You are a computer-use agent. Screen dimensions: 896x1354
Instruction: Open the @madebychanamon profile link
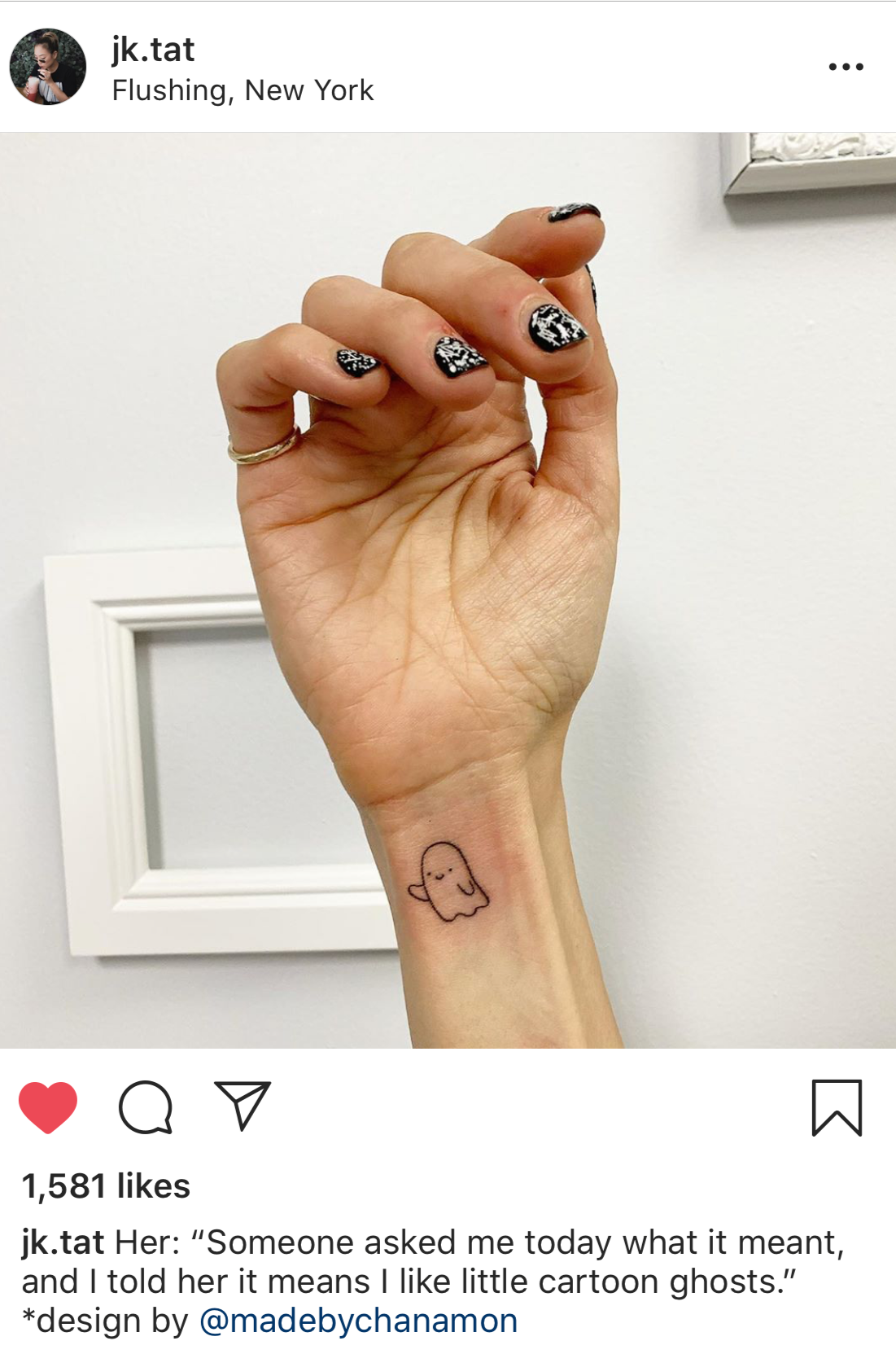pos(358,1321)
